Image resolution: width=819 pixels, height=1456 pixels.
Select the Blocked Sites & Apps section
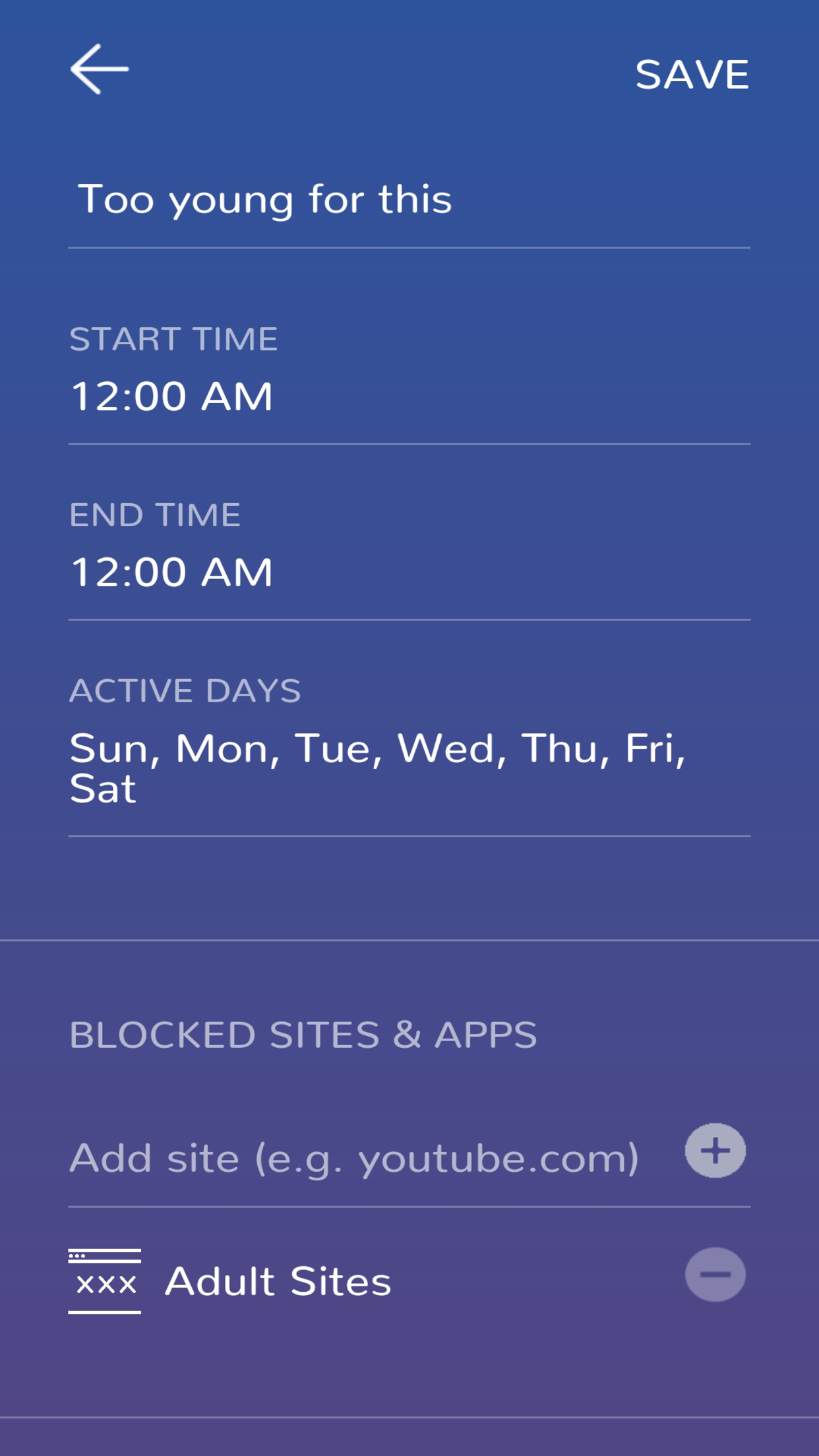click(303, 1033)
